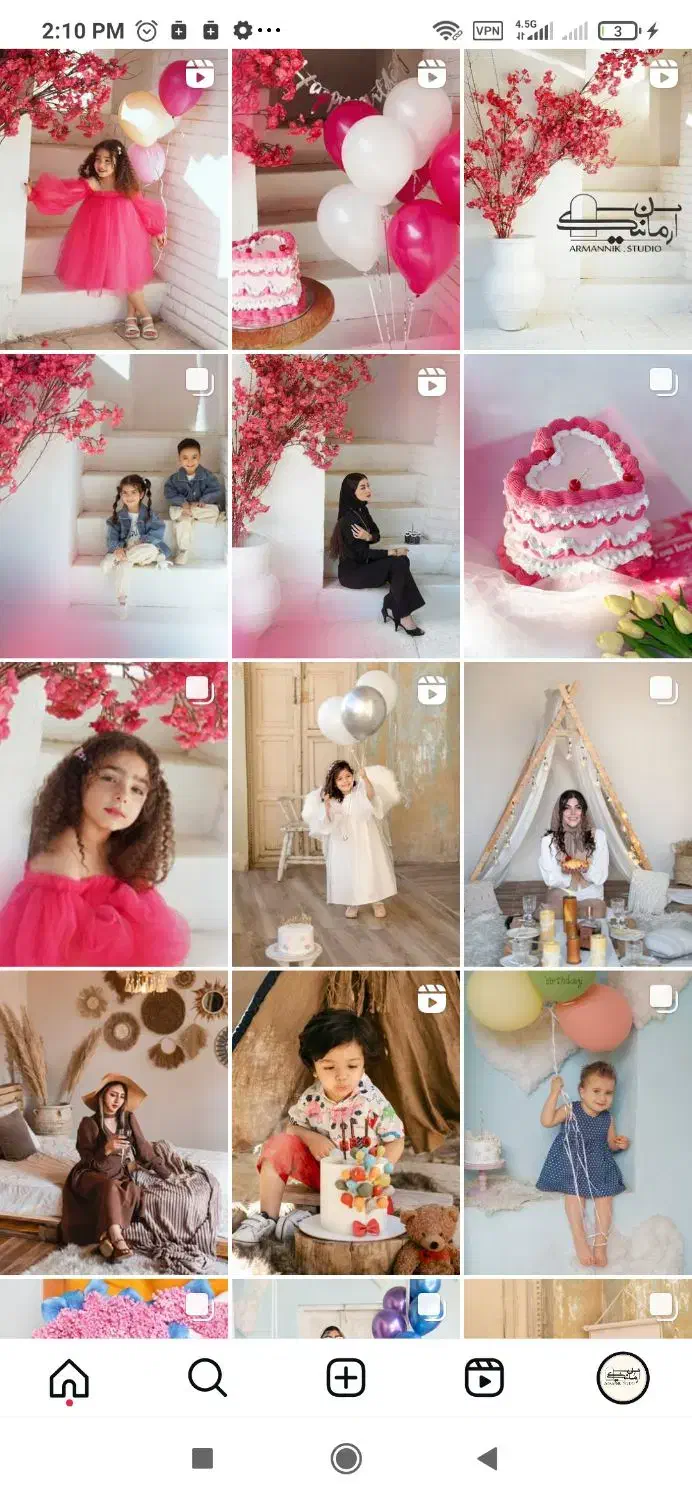Open reel of woman in black on stairs
Screen dimensions: 692x1500
tap(346, 506)
